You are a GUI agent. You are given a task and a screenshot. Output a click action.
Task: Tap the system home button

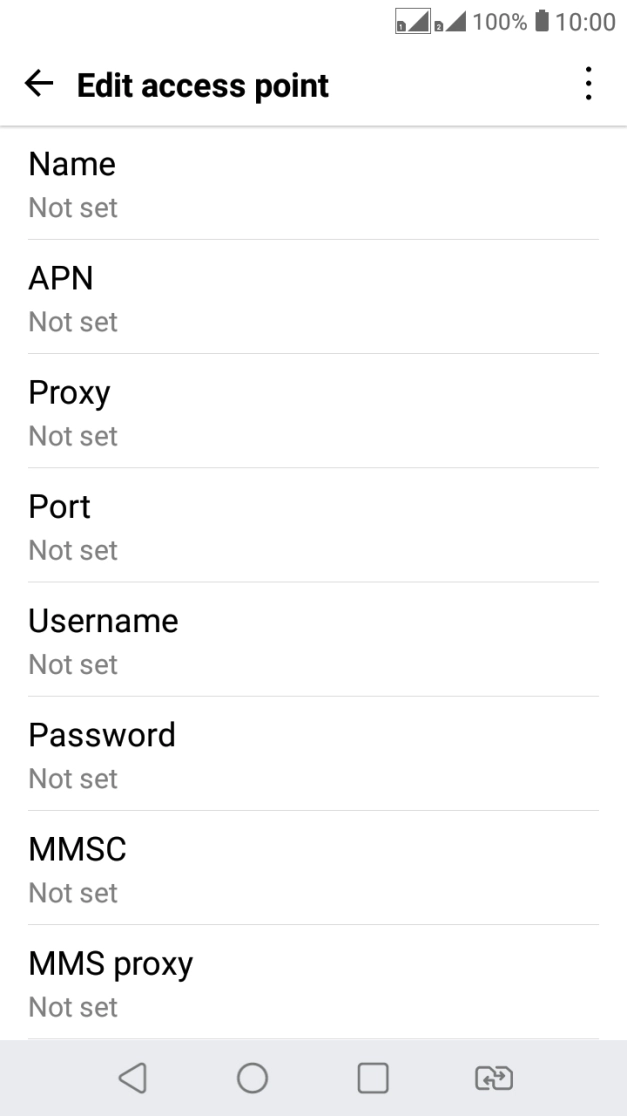click(x=252, y=1077)
